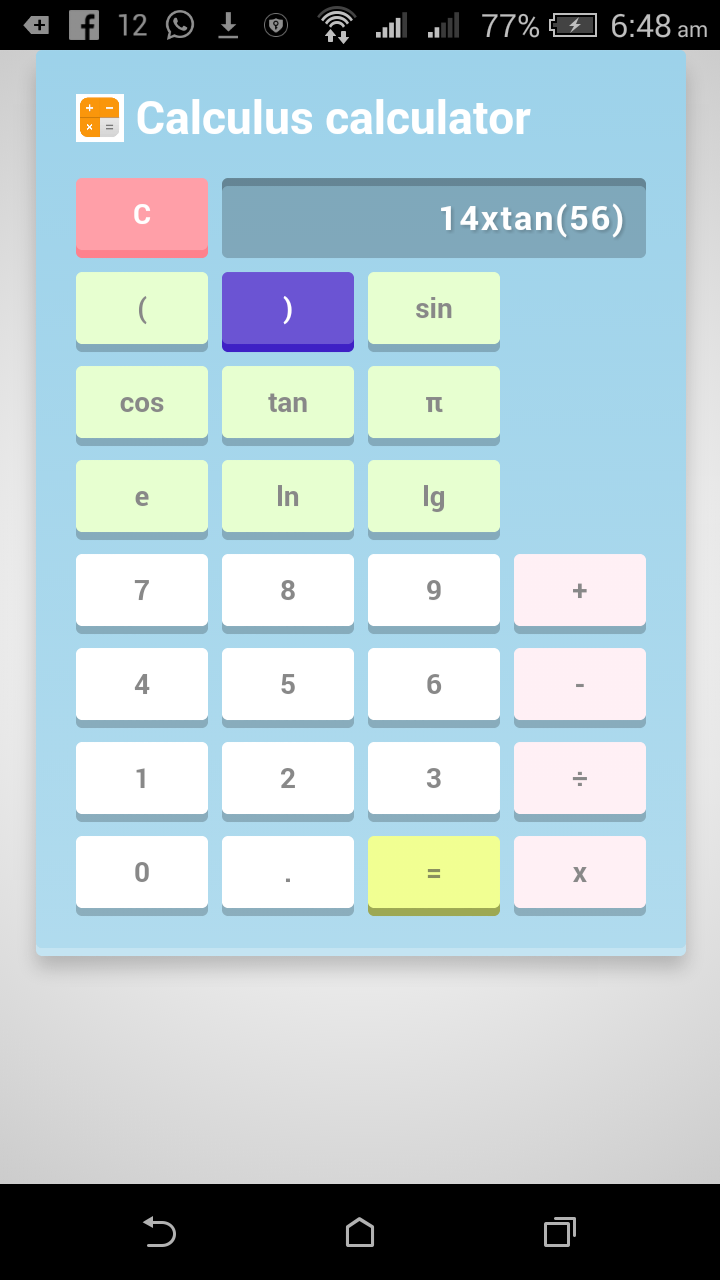Tap the closing parenthesis key
Screen dimensions: 720x1280
(288, 309)
